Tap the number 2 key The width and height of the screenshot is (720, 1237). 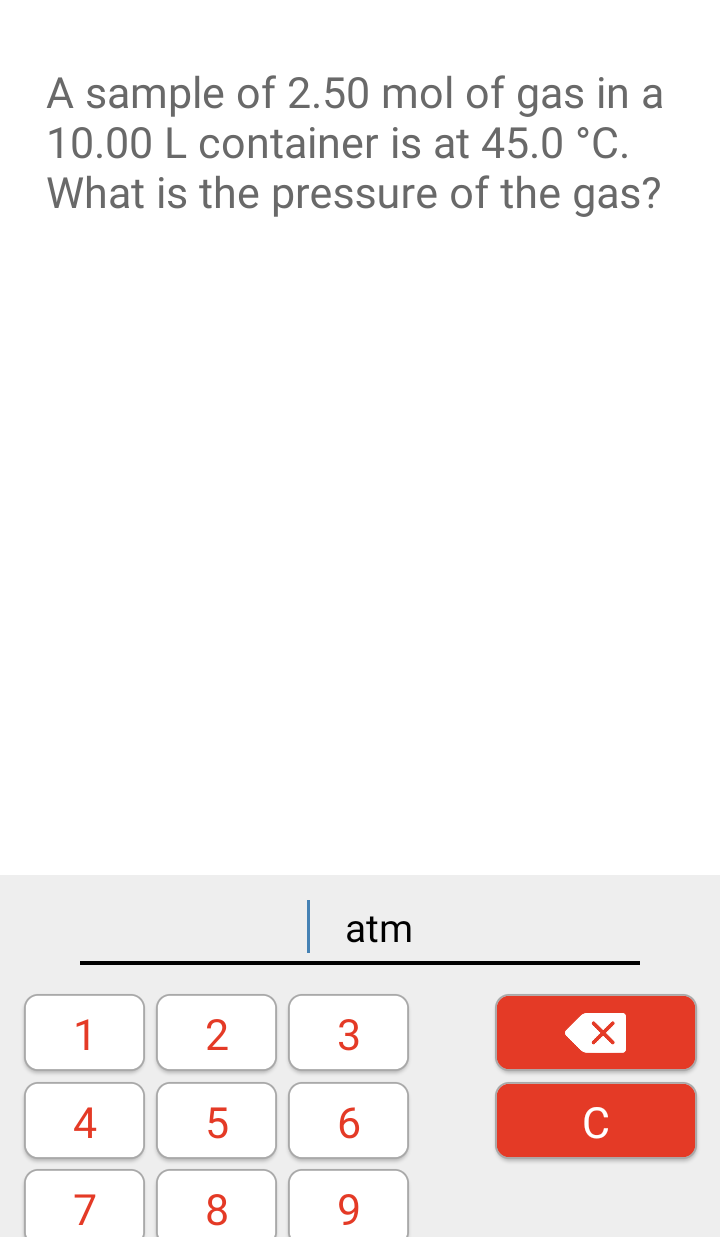tap(217, 1033)
